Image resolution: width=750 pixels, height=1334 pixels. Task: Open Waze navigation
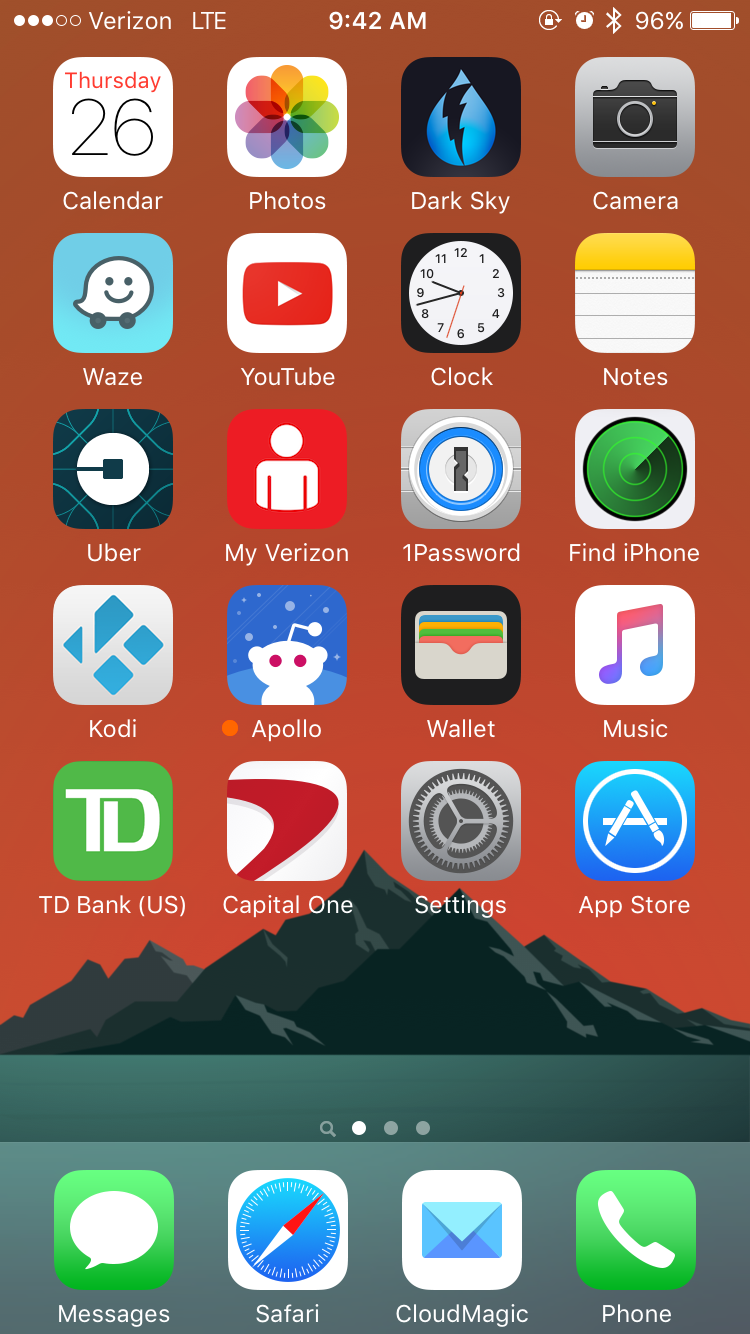[x=113, y=293]
